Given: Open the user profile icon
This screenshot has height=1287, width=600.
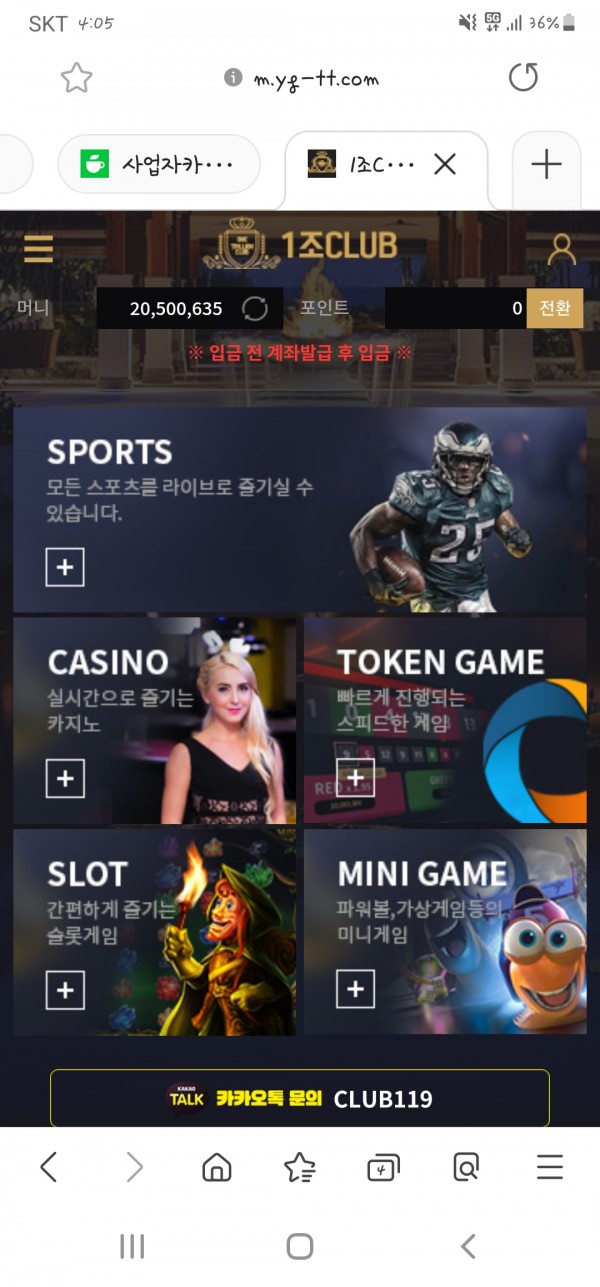Looking at the screenshot, I should click(562, 247).
